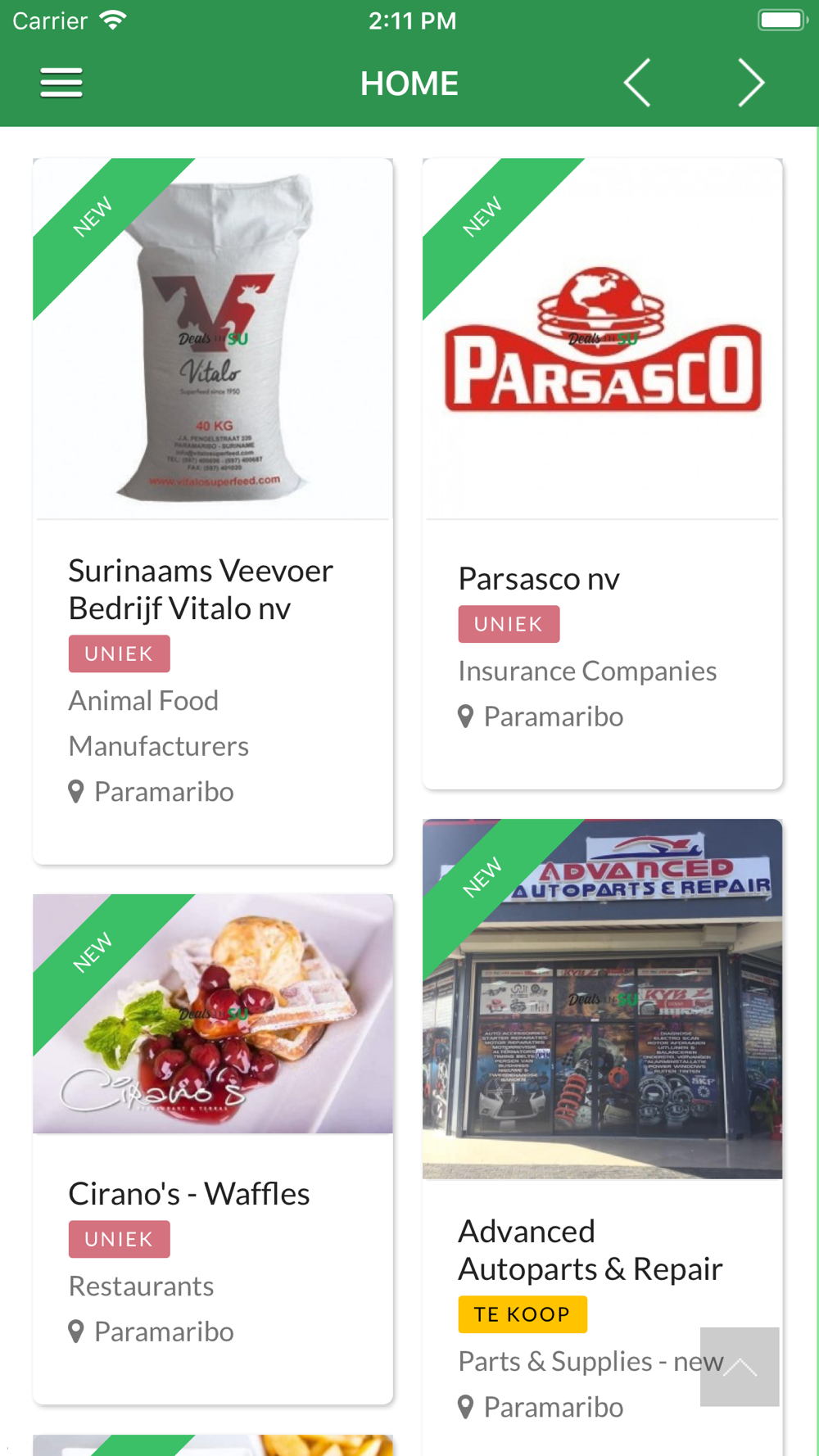This screenshot has width=819, height=1456.
Task: Open Surinaams Veevoer Bedrijf Vitalo nv listing
Action: tap(213, 511)
